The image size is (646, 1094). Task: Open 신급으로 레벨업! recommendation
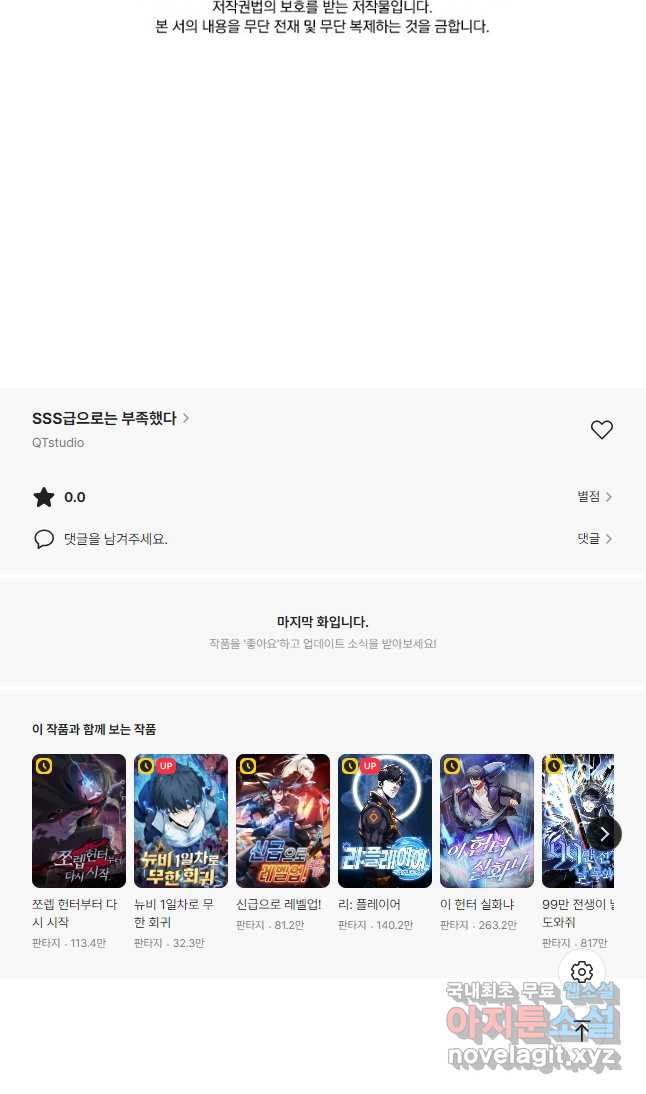(x=283, y=821)
